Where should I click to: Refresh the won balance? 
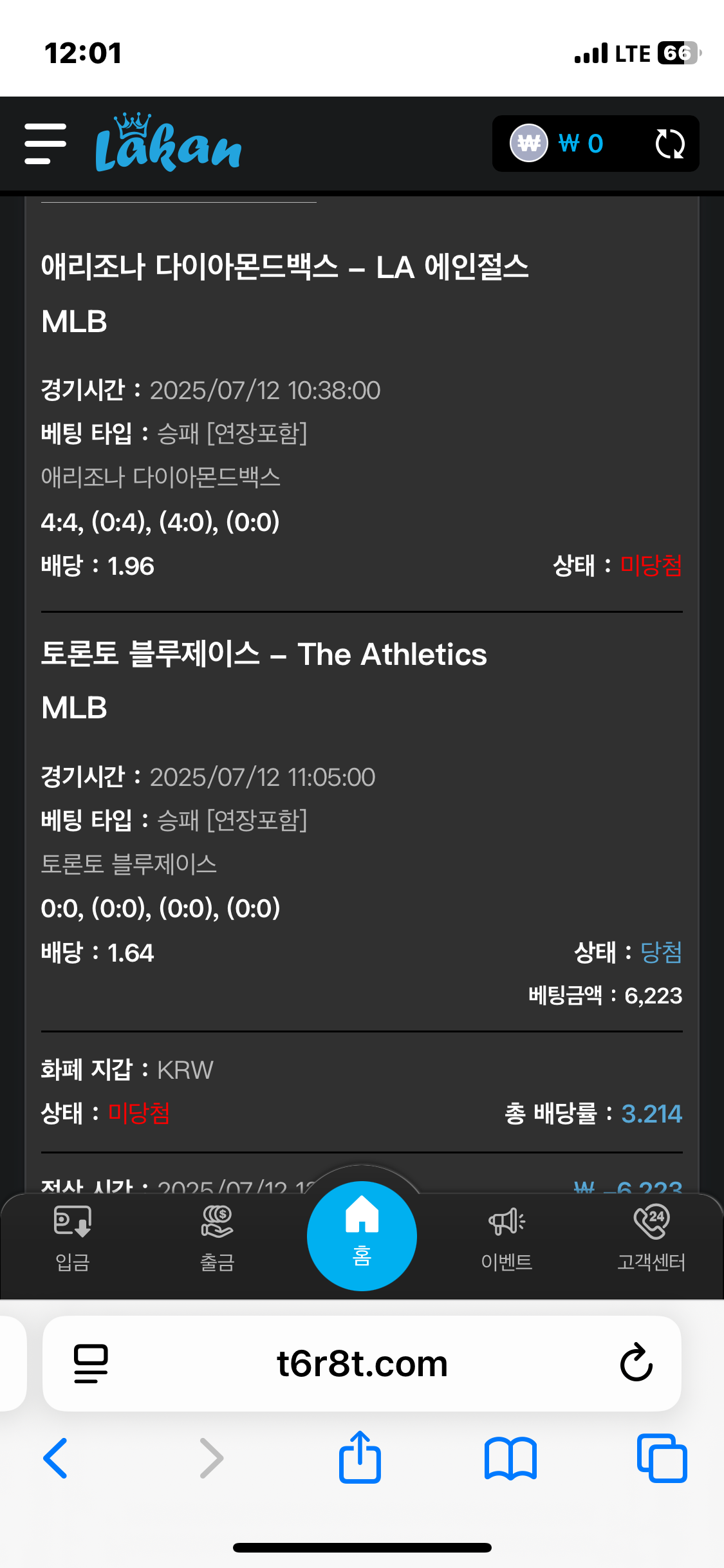[669, 144]
